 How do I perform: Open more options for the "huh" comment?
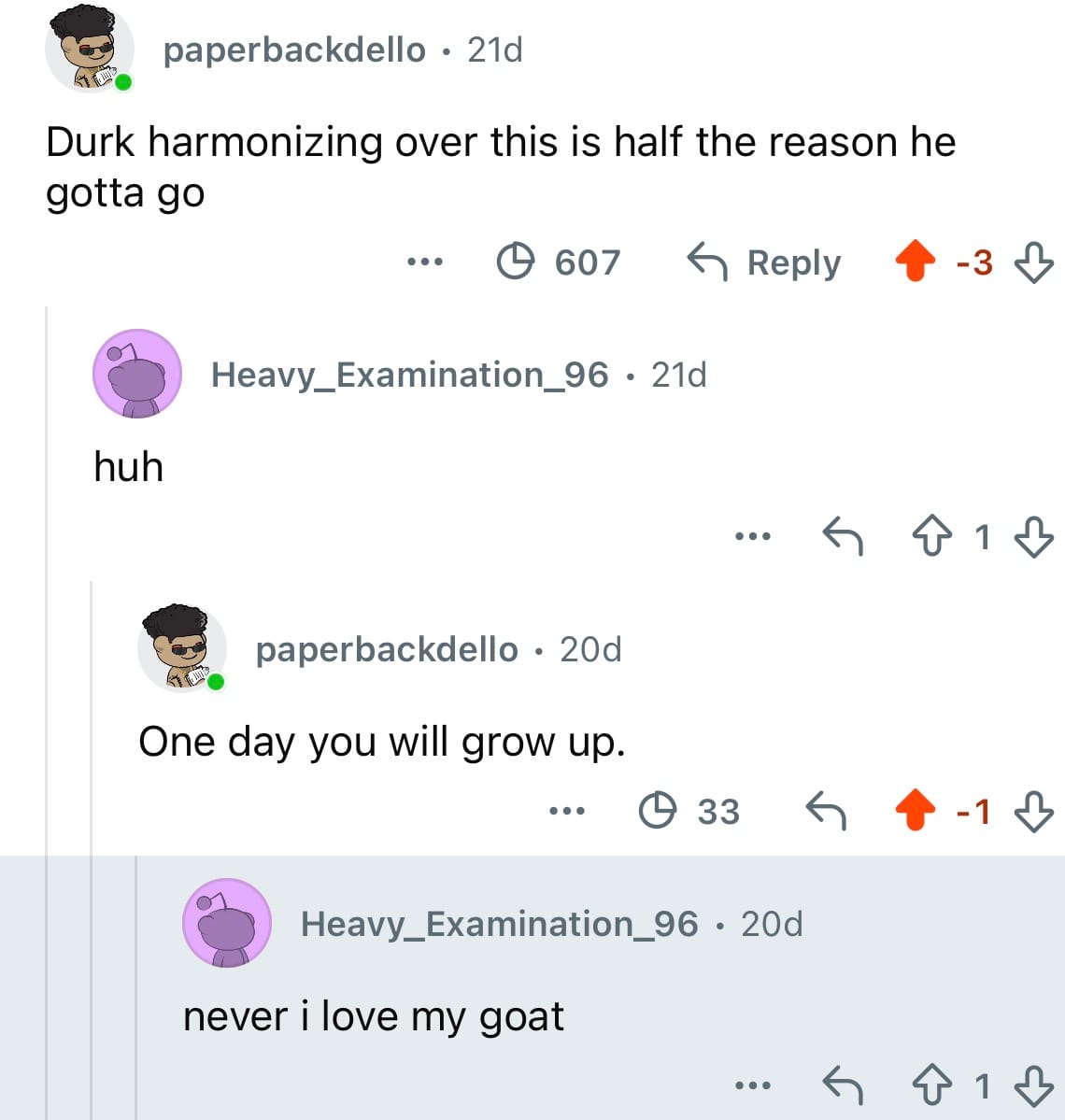point(752,537)
